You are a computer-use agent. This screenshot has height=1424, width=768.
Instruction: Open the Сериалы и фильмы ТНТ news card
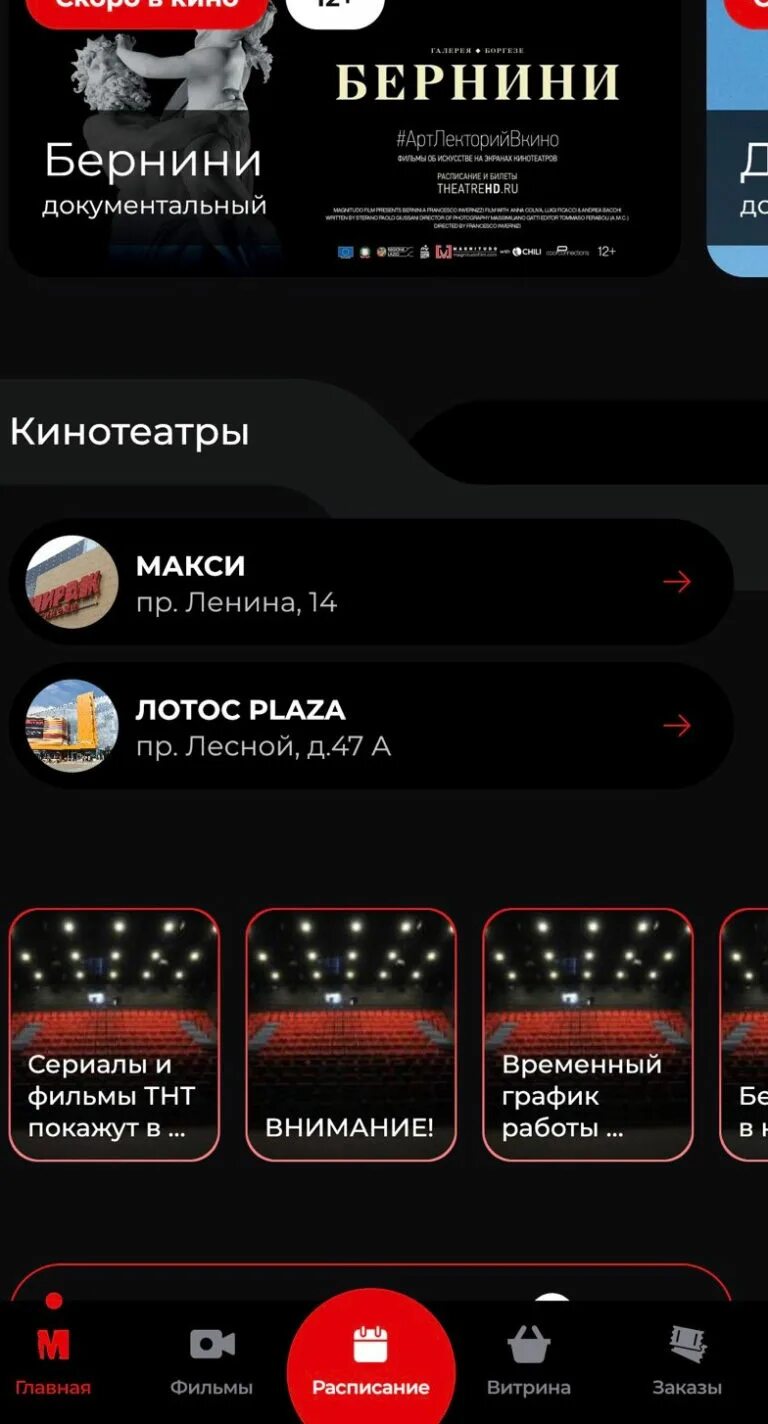[114, 1035]
